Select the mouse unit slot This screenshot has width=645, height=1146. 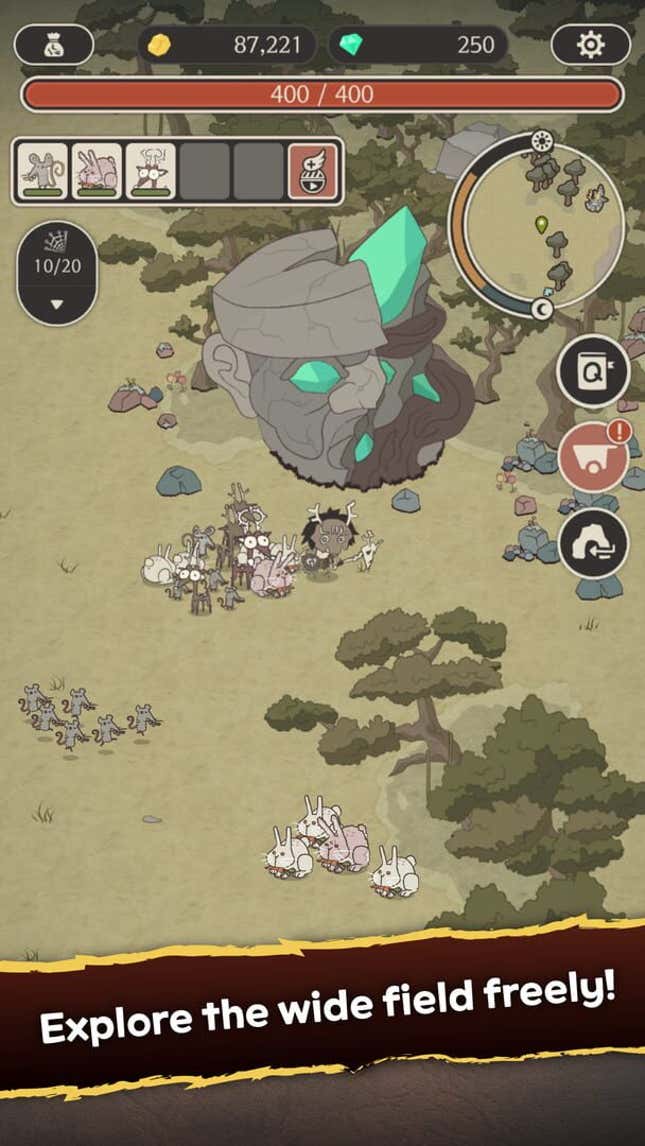[42, 172]
